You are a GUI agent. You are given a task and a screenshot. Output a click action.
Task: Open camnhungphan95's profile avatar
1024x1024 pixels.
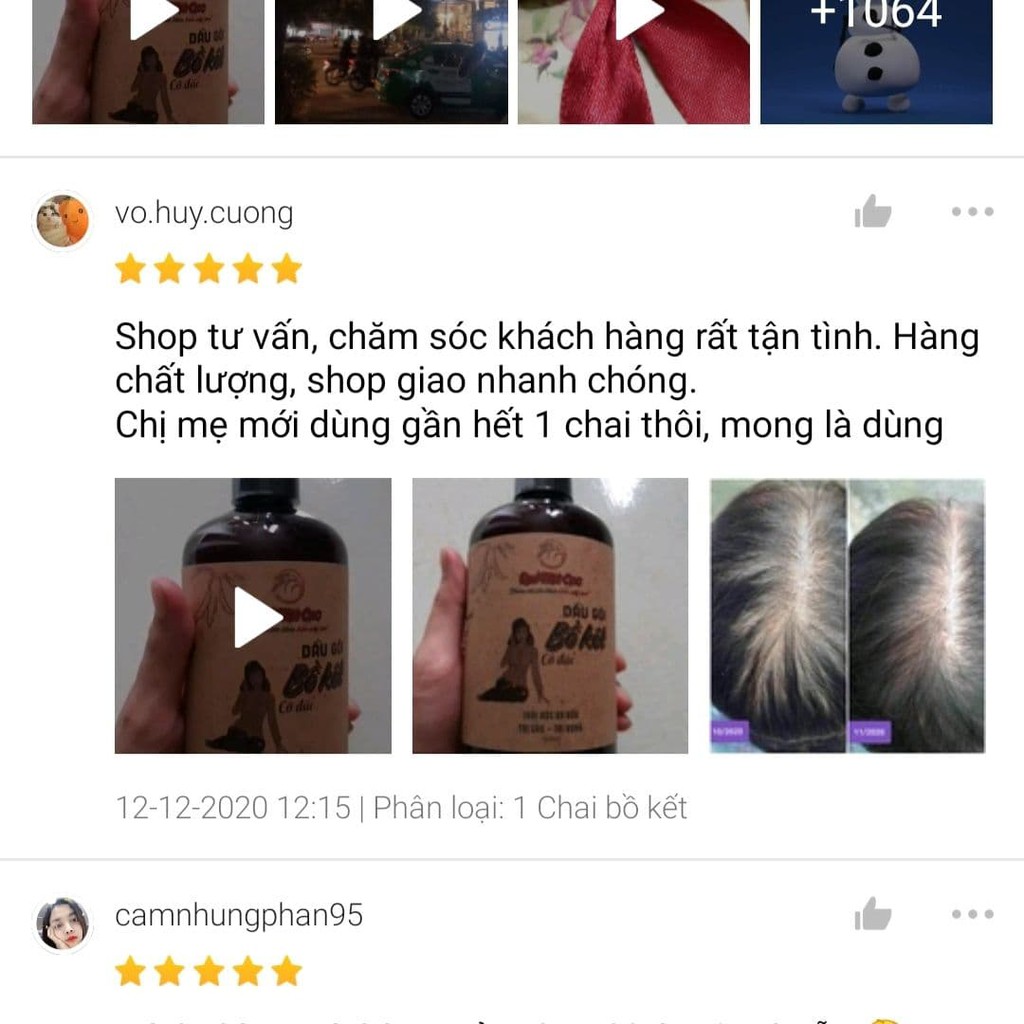(62, 924)
